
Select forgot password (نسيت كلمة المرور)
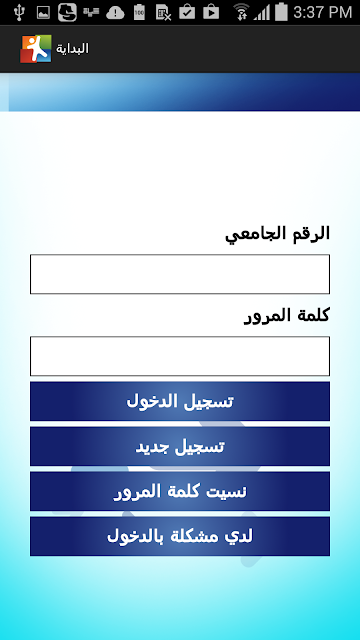(180, 491)
